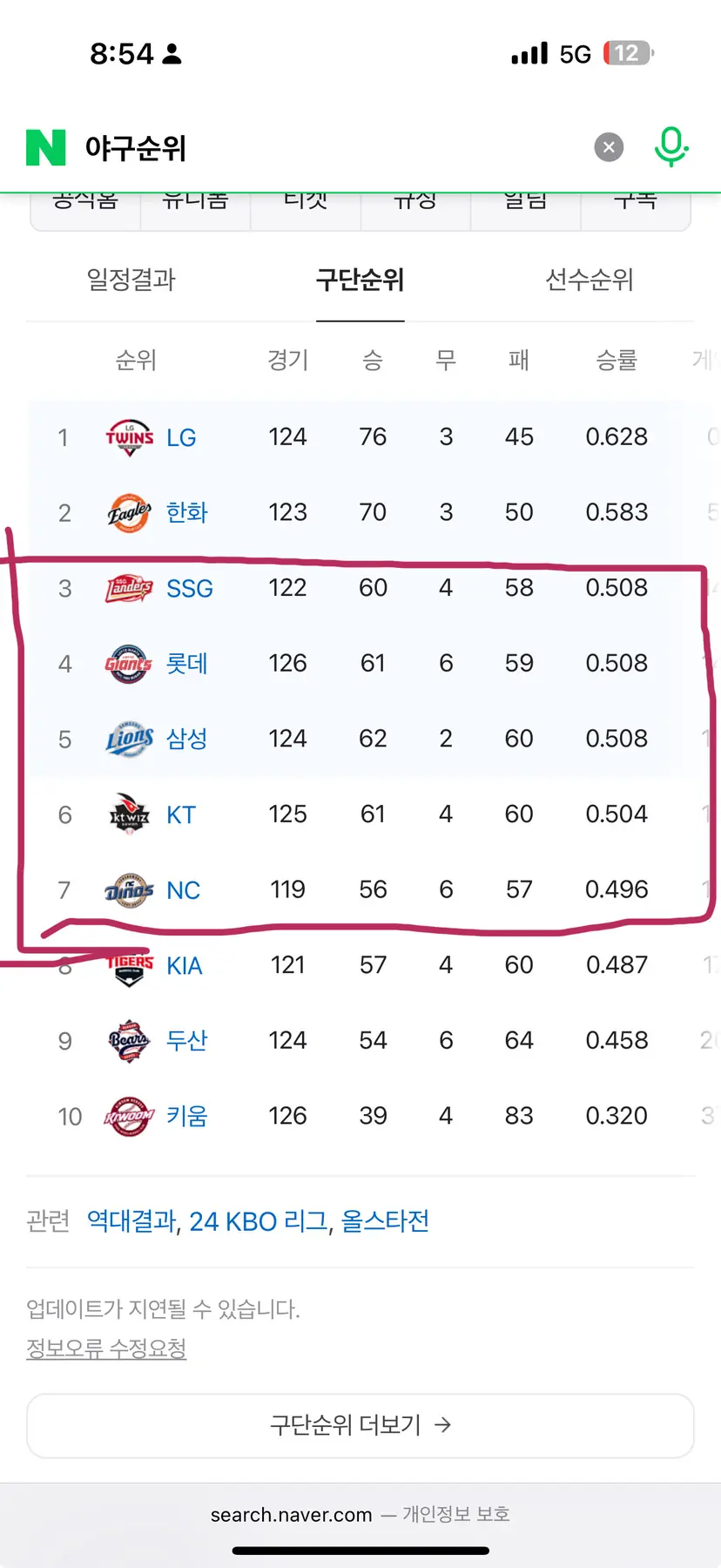Tap 정보오류 수정요청 link

pyautogui.click(x=106, y=1348)
